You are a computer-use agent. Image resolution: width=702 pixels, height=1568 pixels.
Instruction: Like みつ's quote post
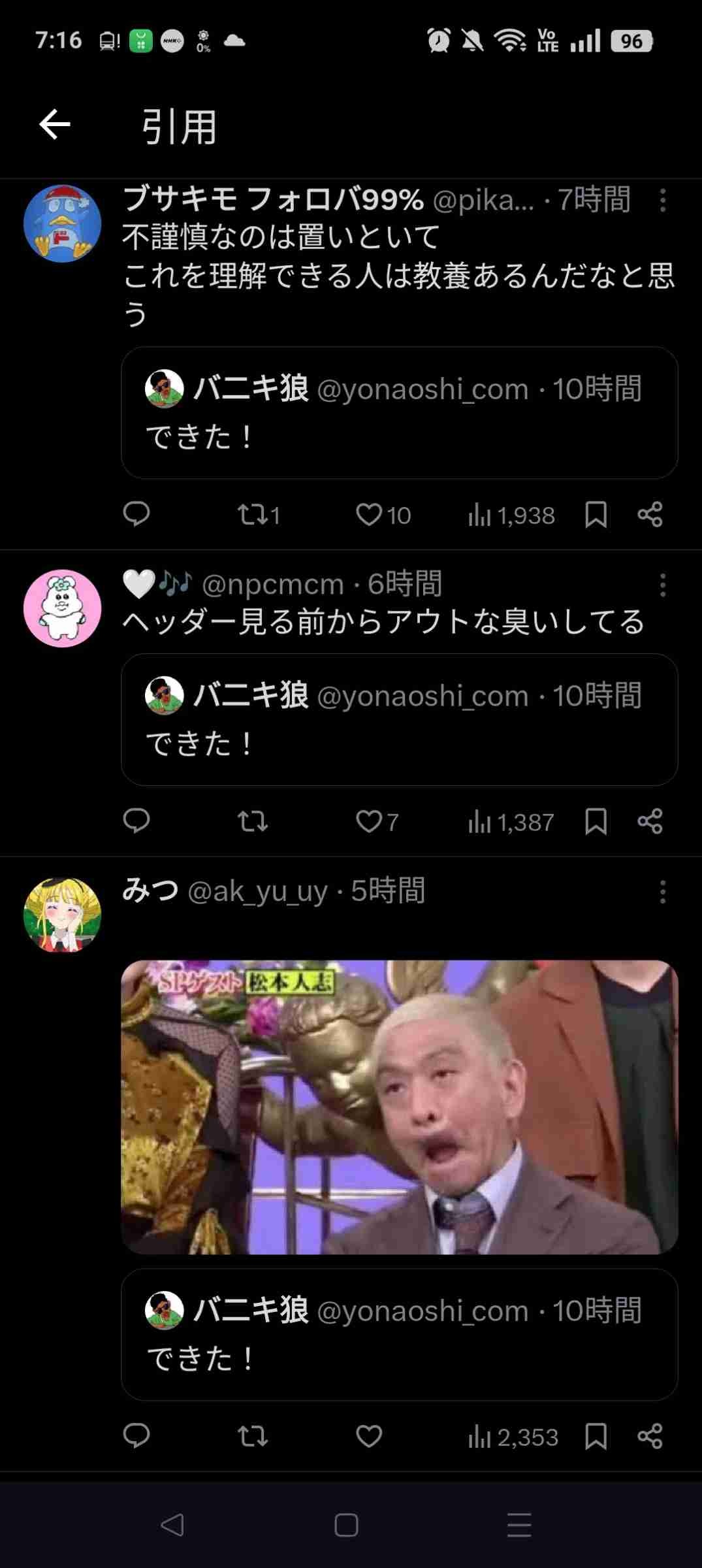tap(369, 1436)
